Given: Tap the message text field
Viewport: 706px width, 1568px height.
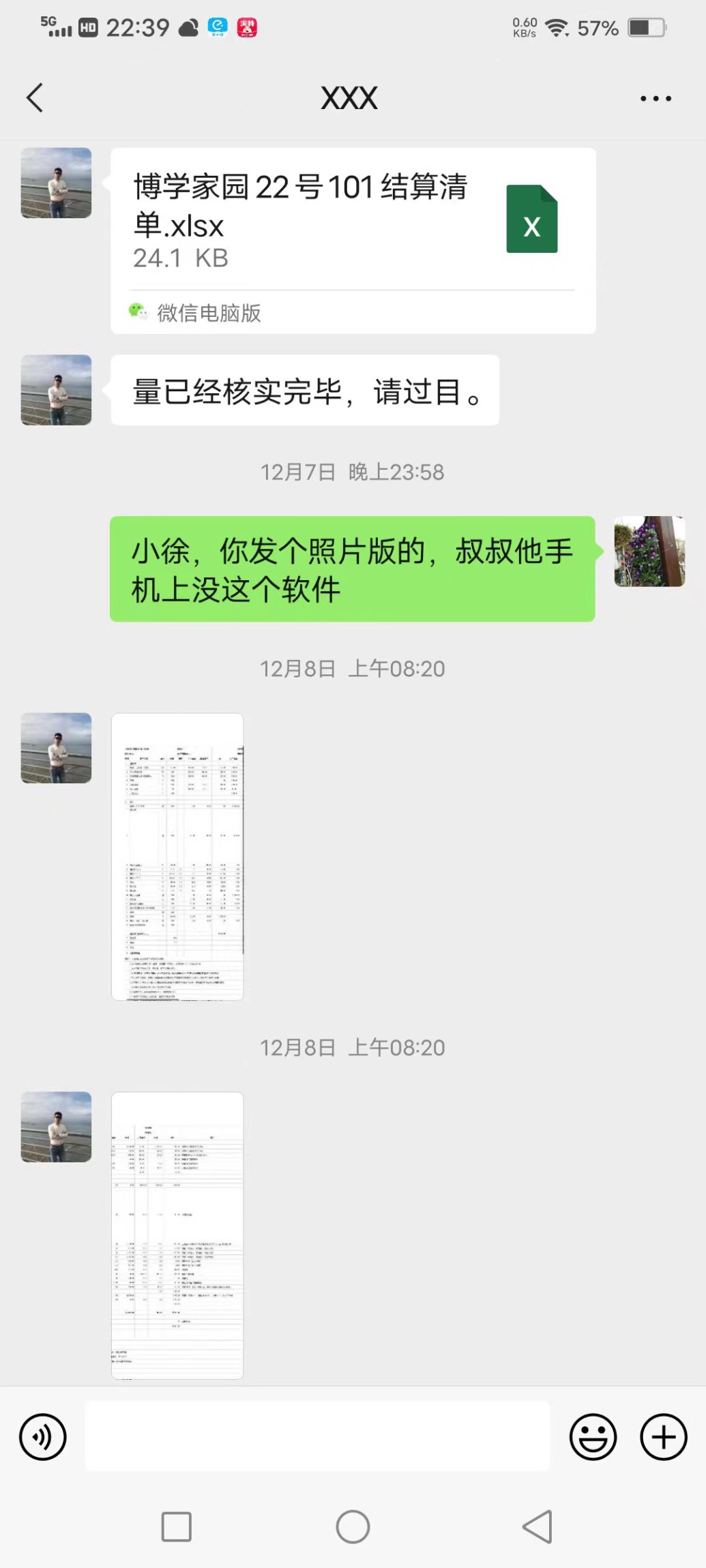Looking at the screenshot, I should click(x=317, y=1436).
